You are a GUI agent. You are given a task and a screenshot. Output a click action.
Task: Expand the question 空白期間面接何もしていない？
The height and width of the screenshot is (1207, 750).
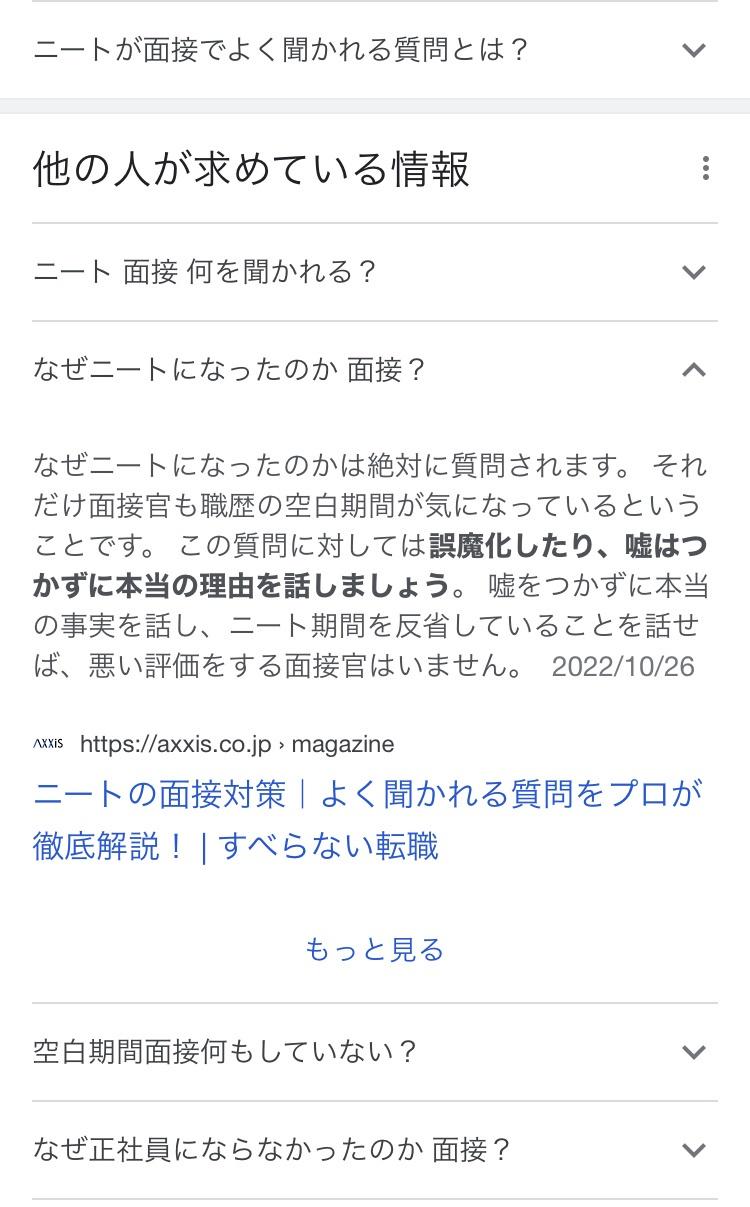click(x=375, y=1052)
